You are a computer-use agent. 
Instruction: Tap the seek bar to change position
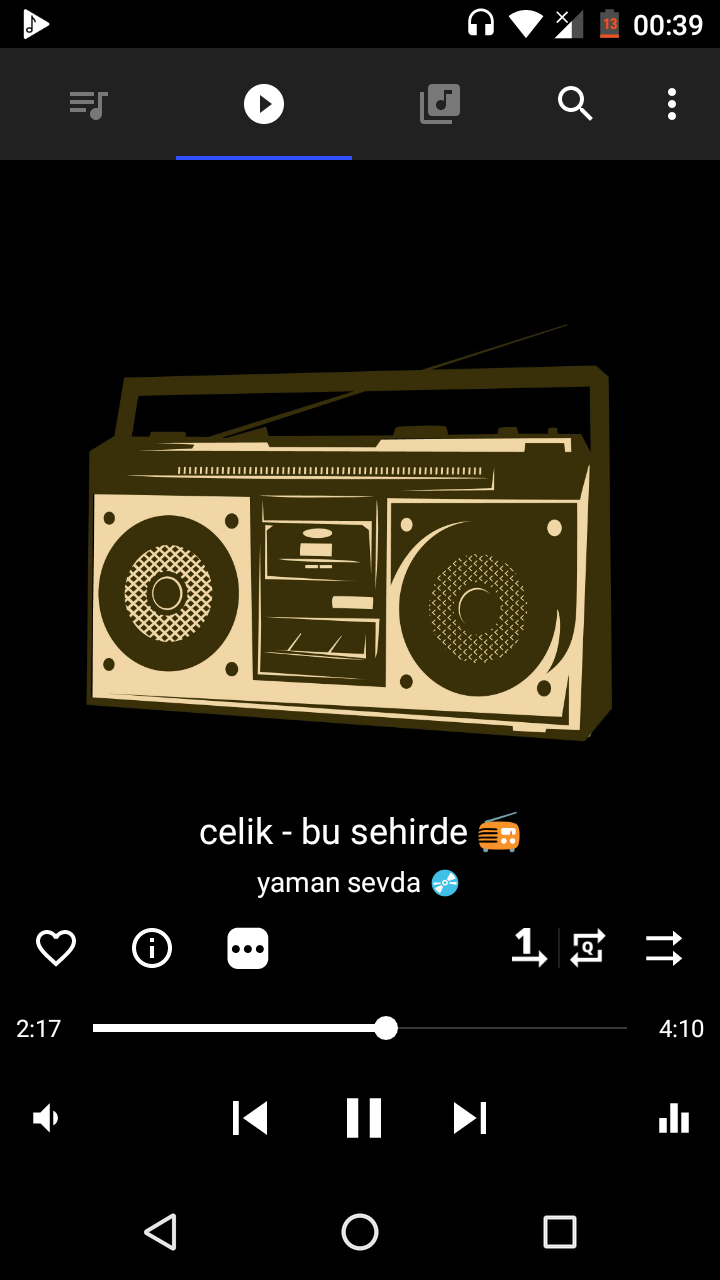tap(360, 1028)
